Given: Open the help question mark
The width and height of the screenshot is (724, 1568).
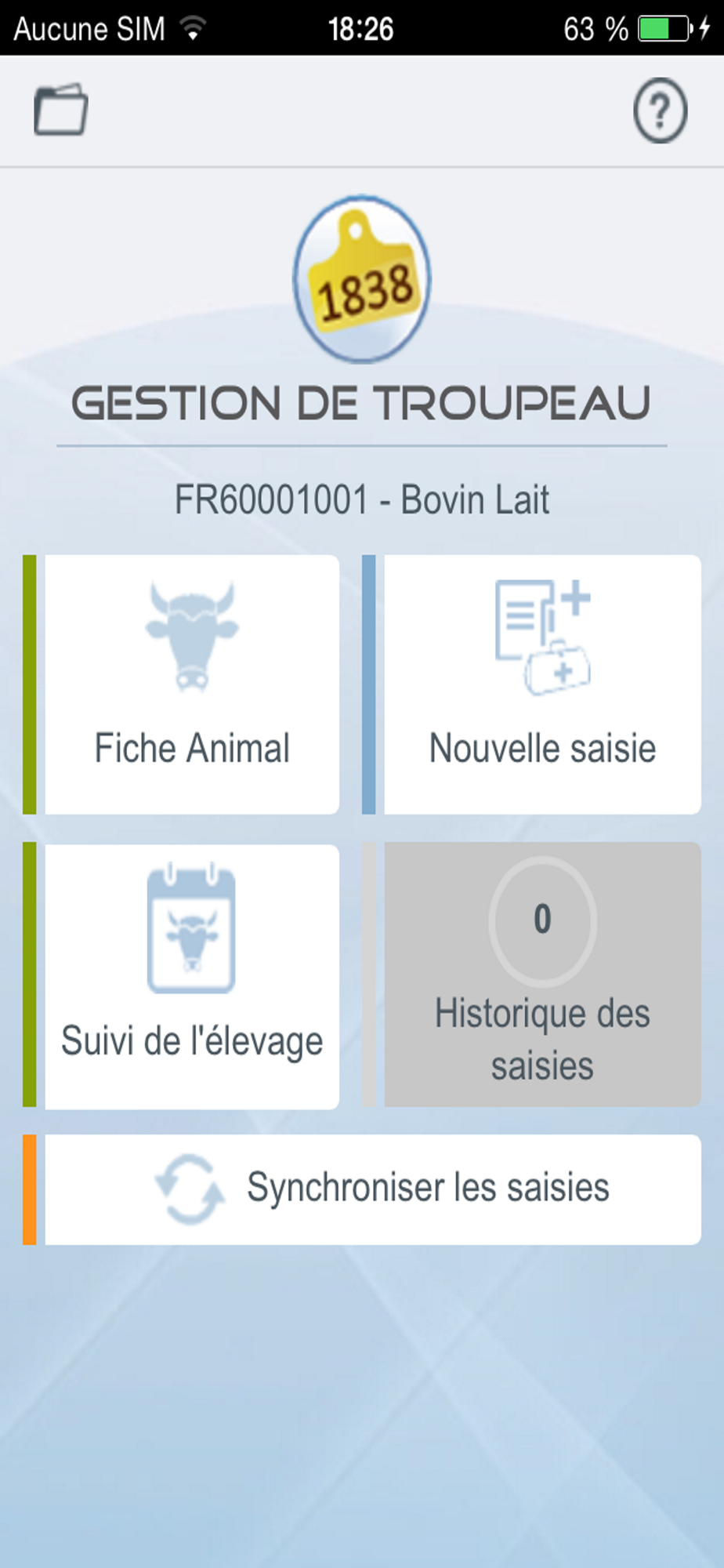Looking at the screenshot, I should (660, 111).
